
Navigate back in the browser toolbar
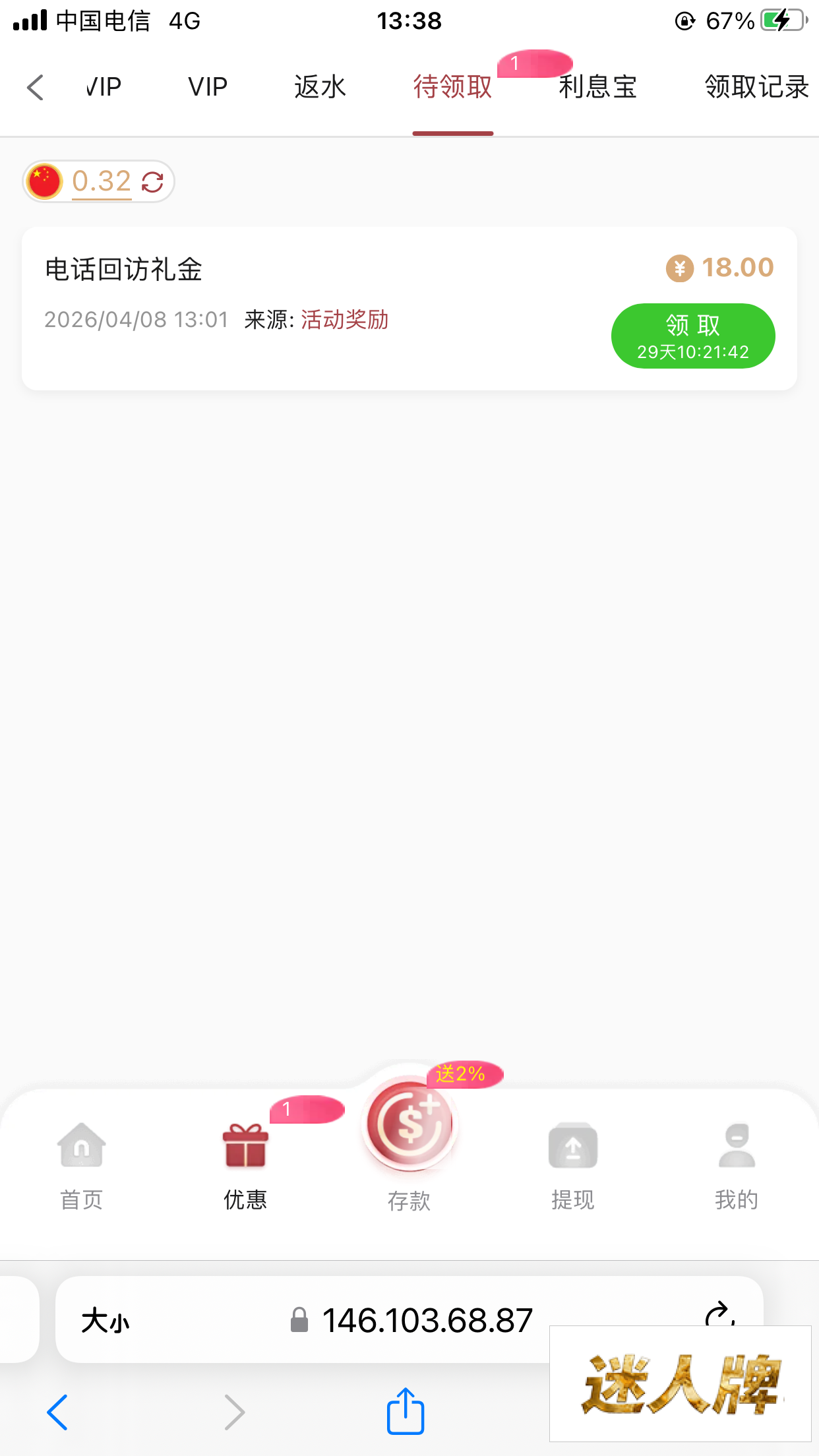(58, 1412)
